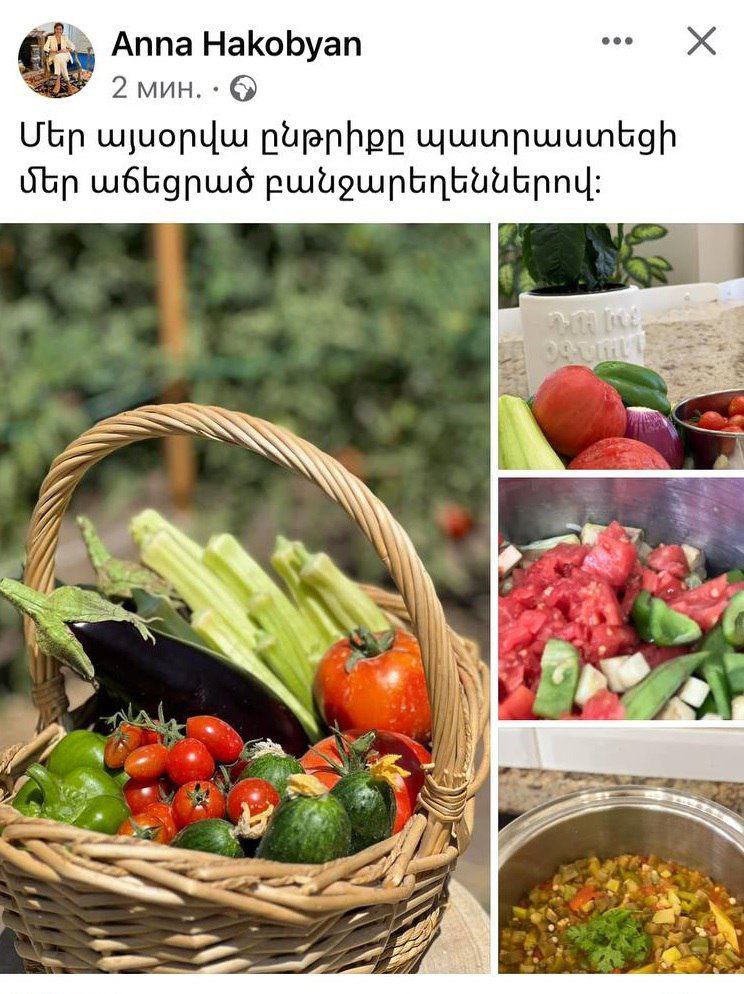Open the chopped tomatoes and peppers photo
The image size is (744, 994).
pos(621,598)
